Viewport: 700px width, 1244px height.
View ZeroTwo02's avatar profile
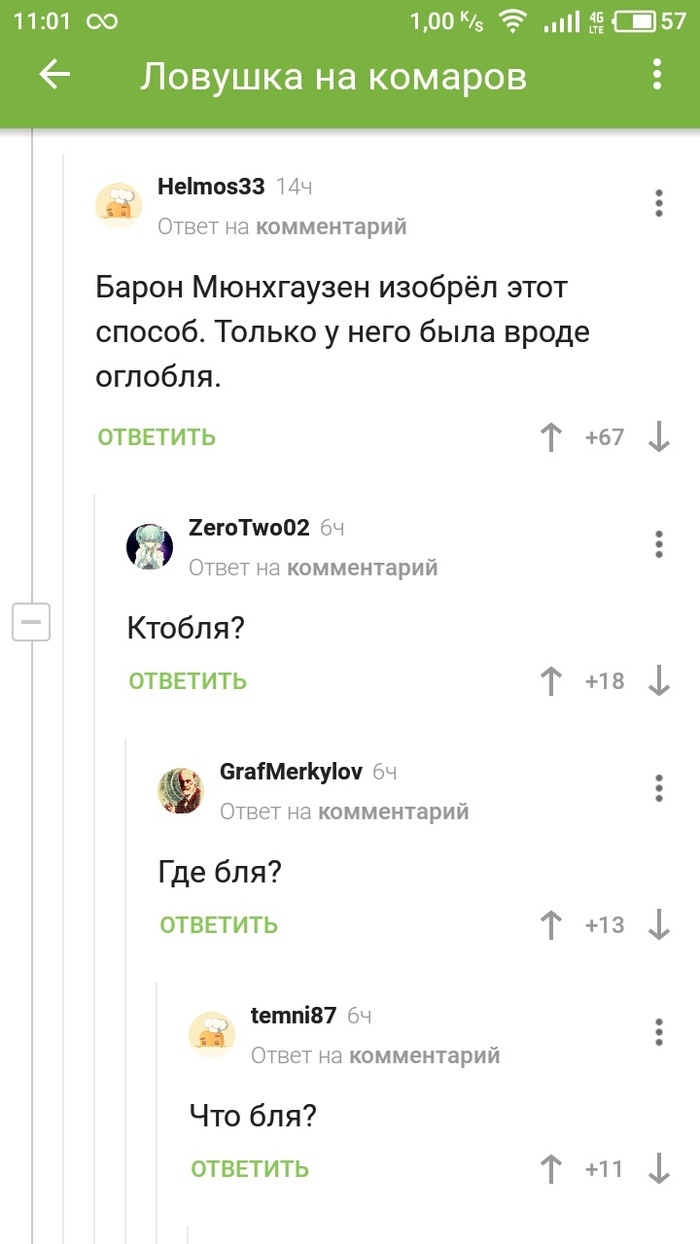tap(149, 547)
